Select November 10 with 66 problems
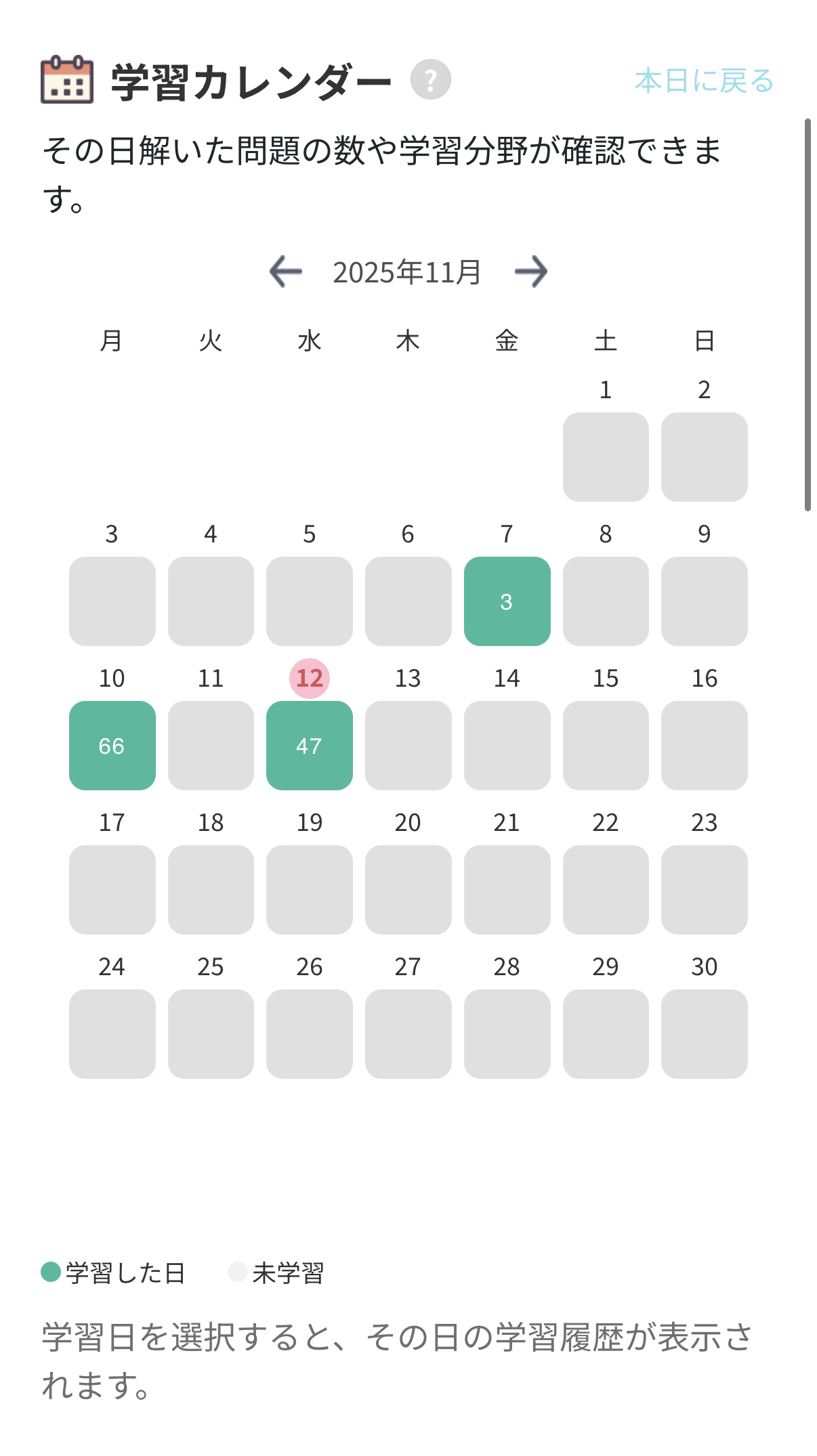The height and width of the screenshot is (1456, 817). [x=112, y=746]
